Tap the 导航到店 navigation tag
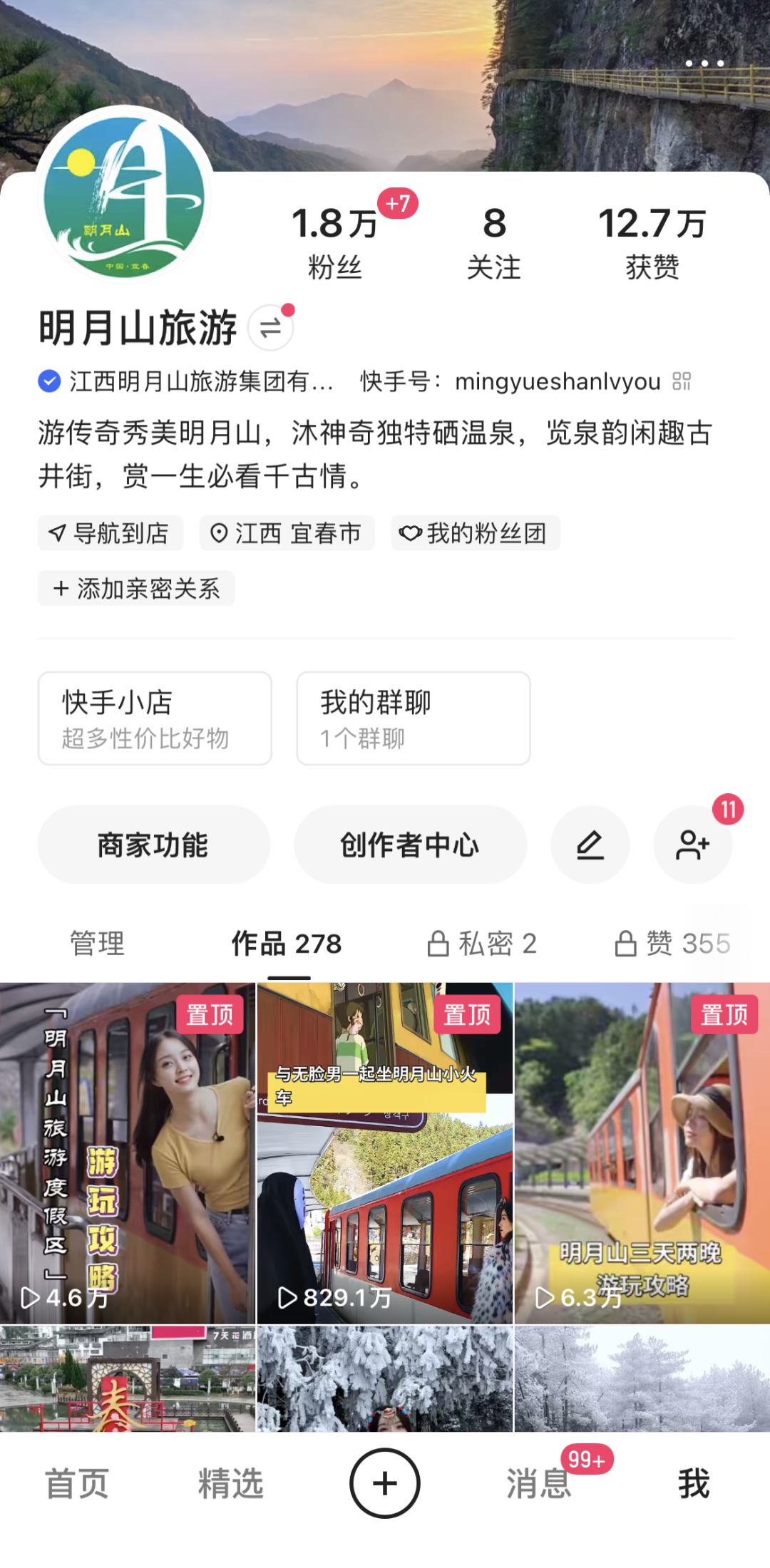 (x=111, y=533)
